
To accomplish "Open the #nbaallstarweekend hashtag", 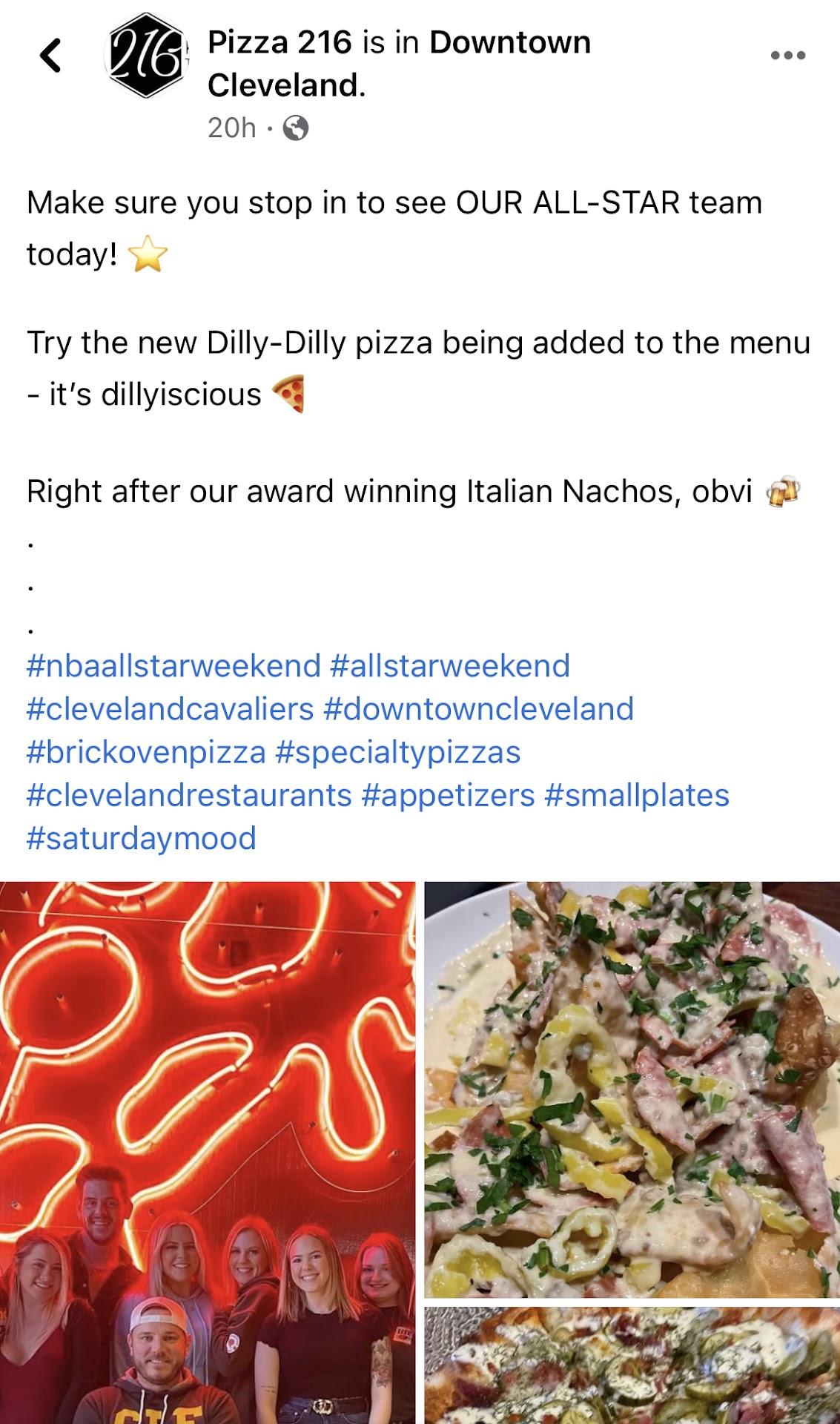I will click(x=173, y=666).
